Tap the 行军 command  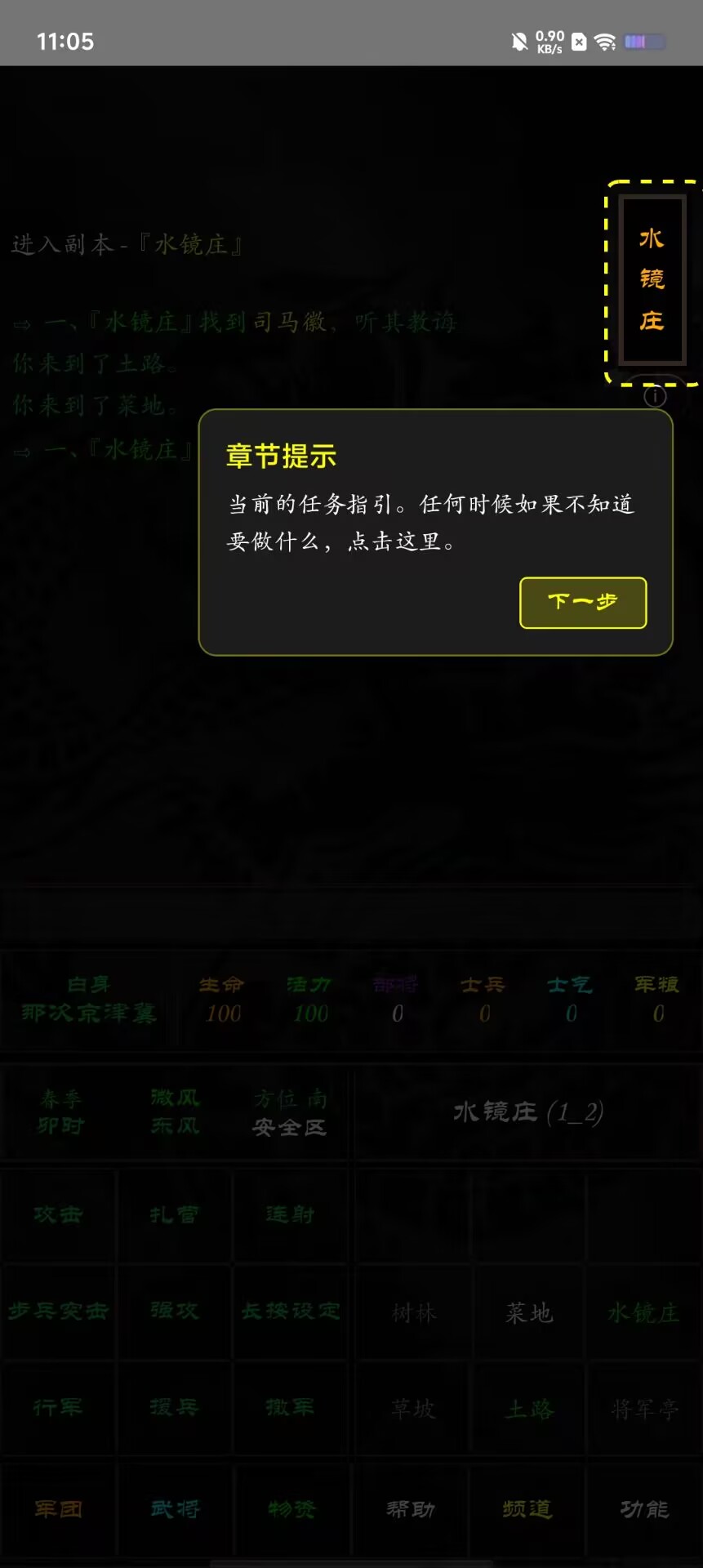coord(58,1407)
